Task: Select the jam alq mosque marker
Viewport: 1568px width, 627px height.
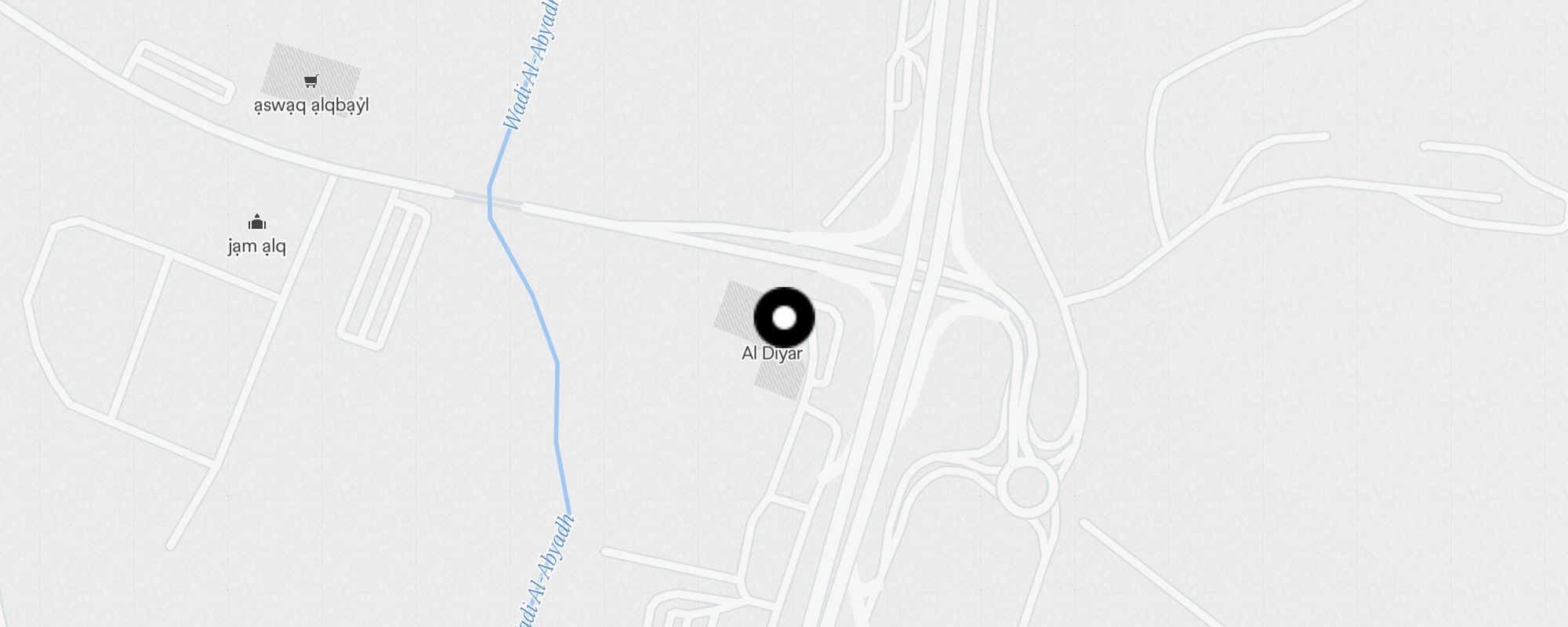Action: click(x=256, y=223)
